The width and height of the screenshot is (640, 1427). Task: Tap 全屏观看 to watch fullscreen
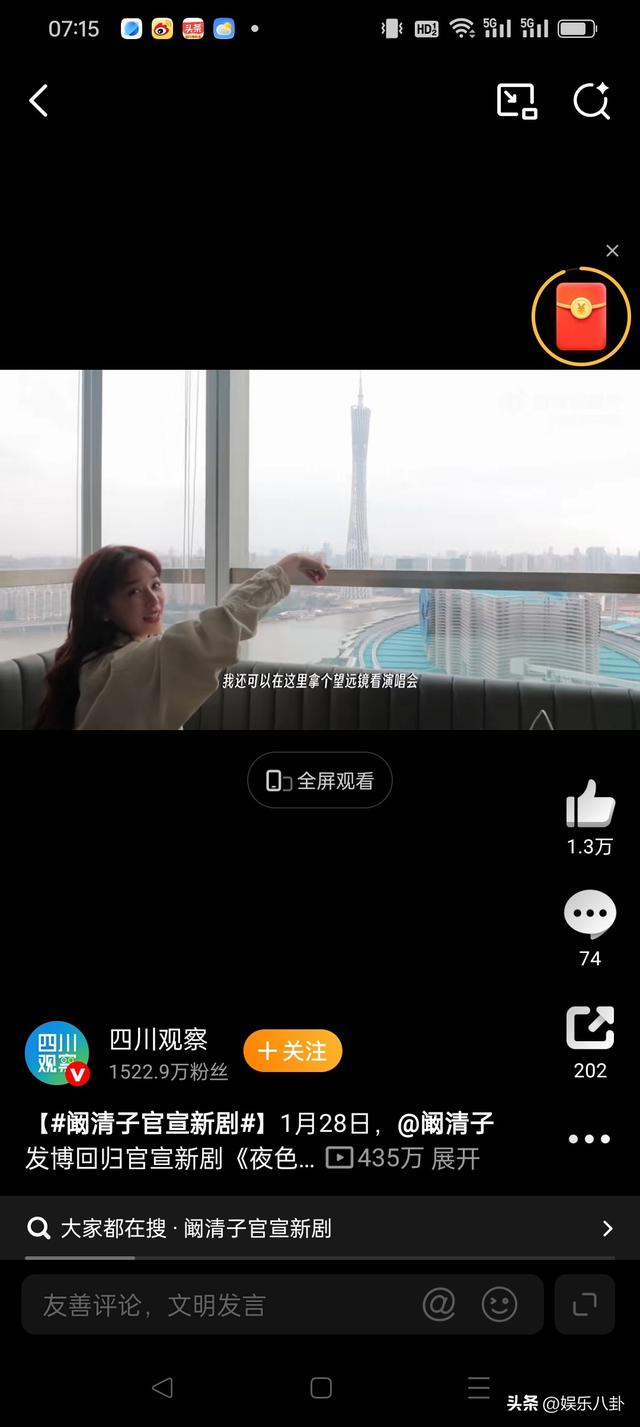320,781
